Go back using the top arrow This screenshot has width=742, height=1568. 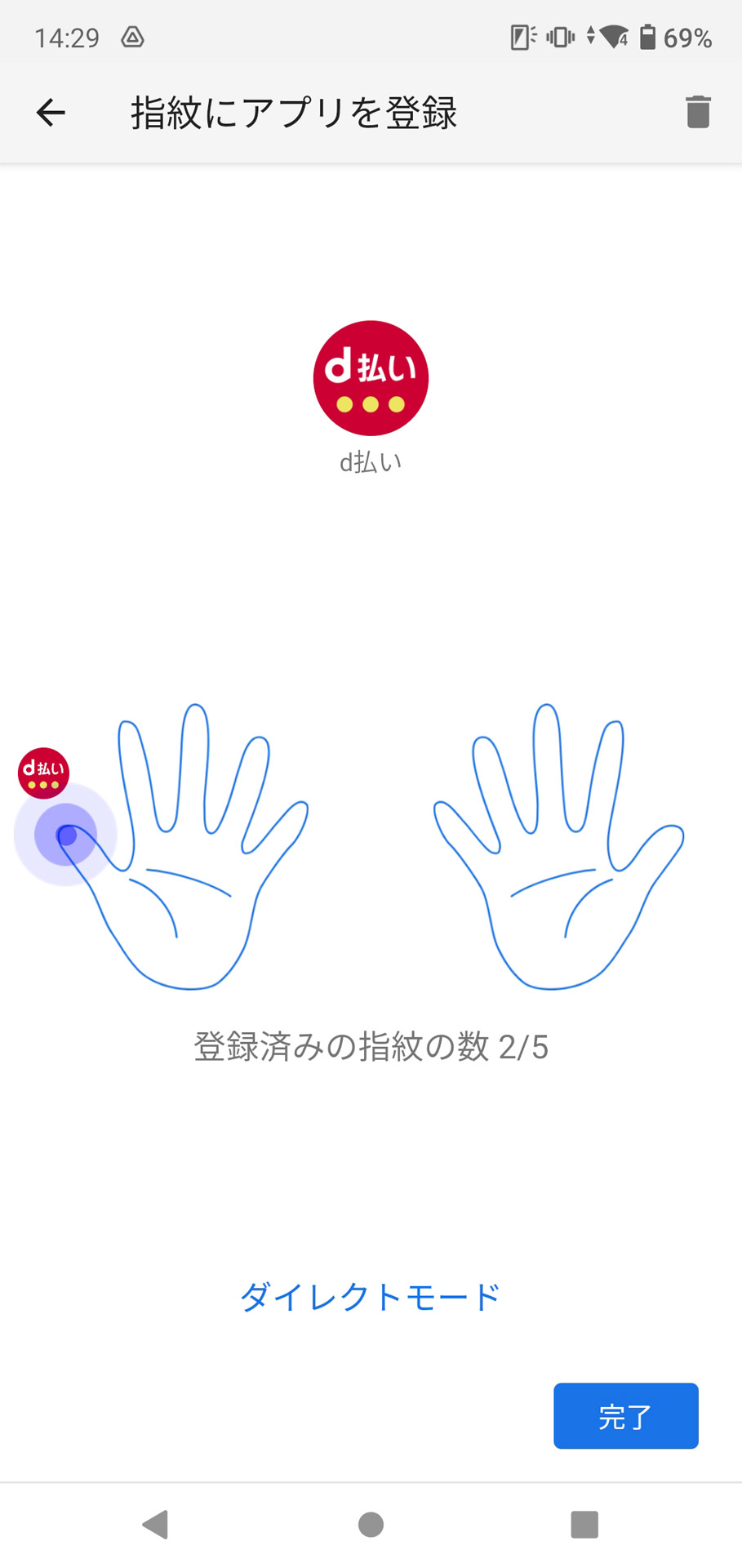(51, 112)
